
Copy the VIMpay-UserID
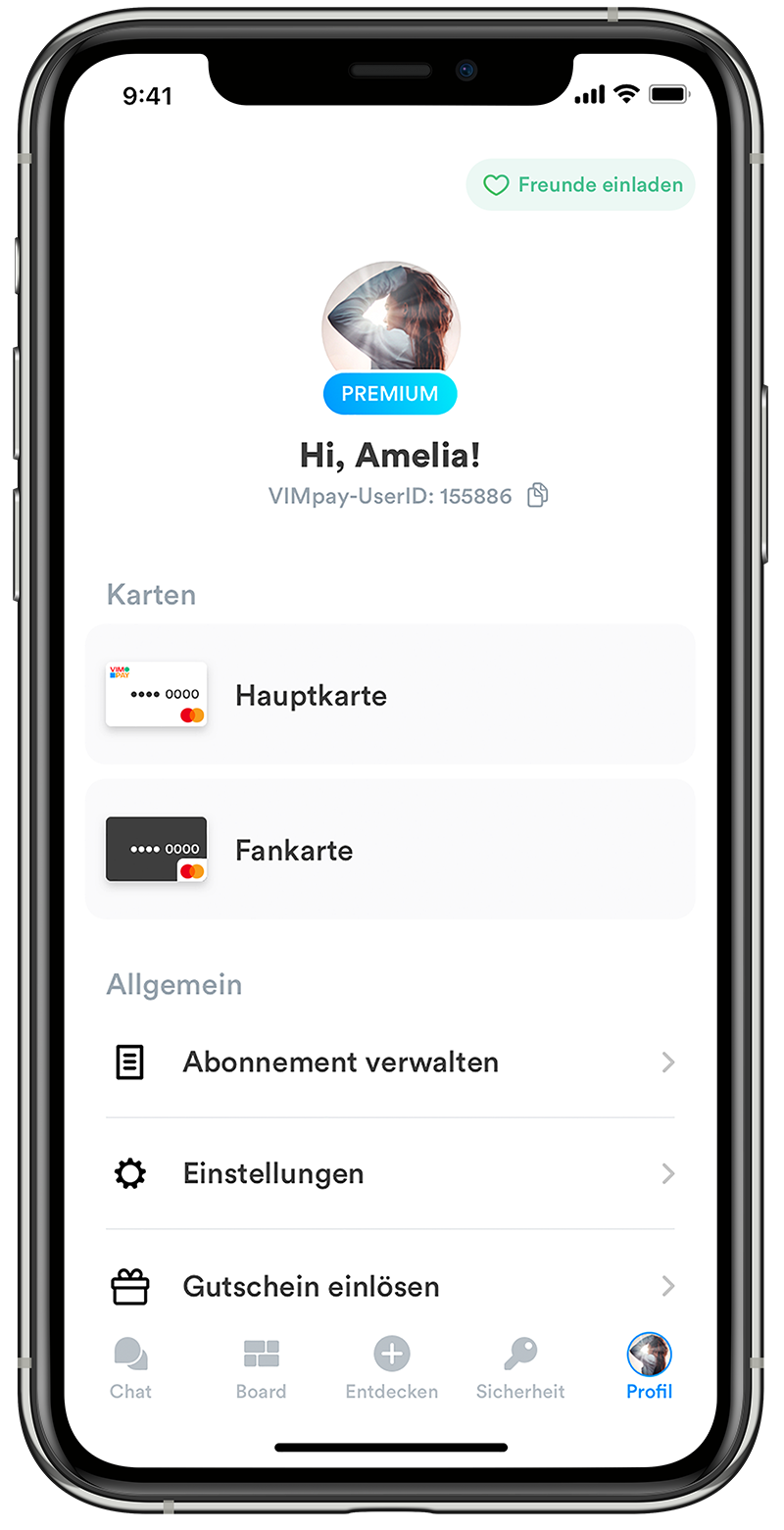coord(537,496)
